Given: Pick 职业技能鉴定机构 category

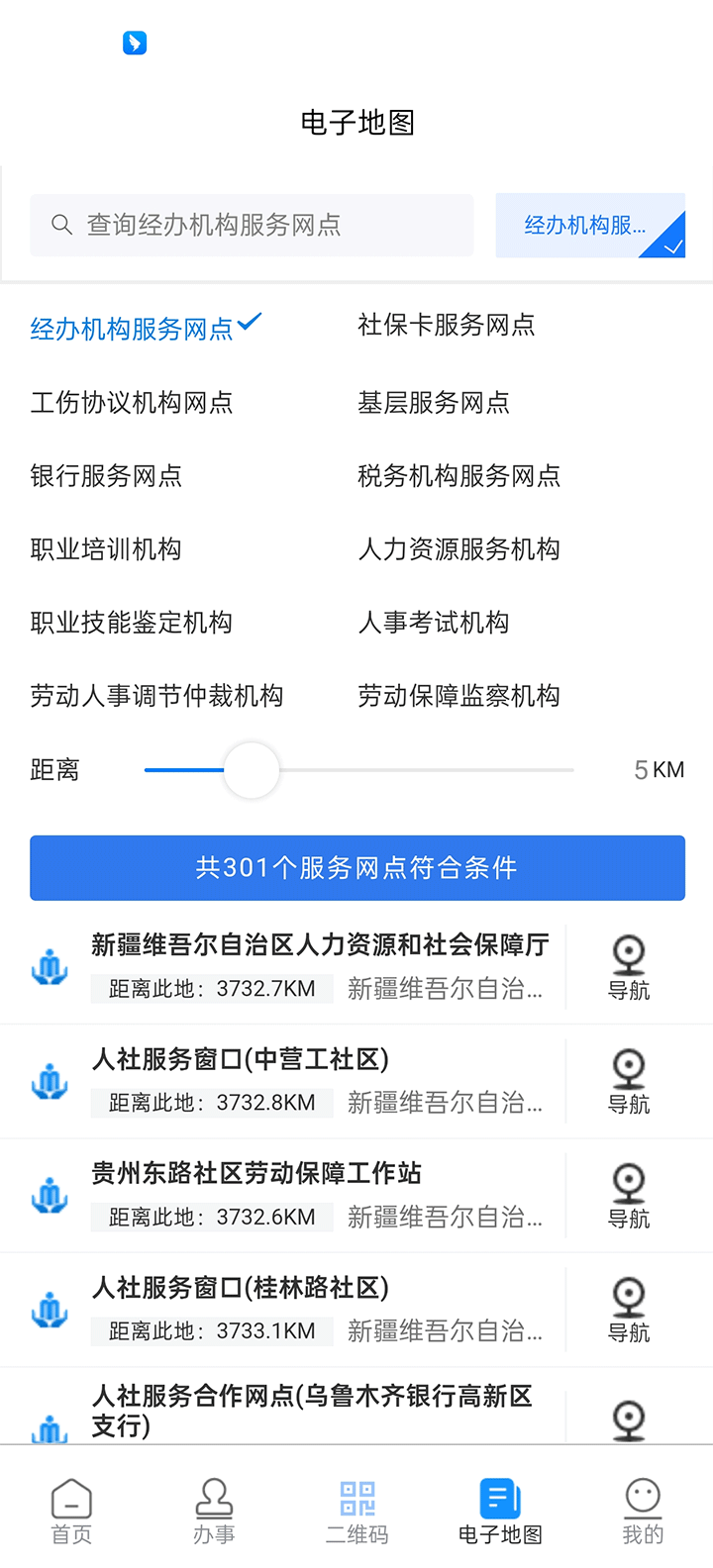Looking at the screenshot, I should tap(132, 623).
